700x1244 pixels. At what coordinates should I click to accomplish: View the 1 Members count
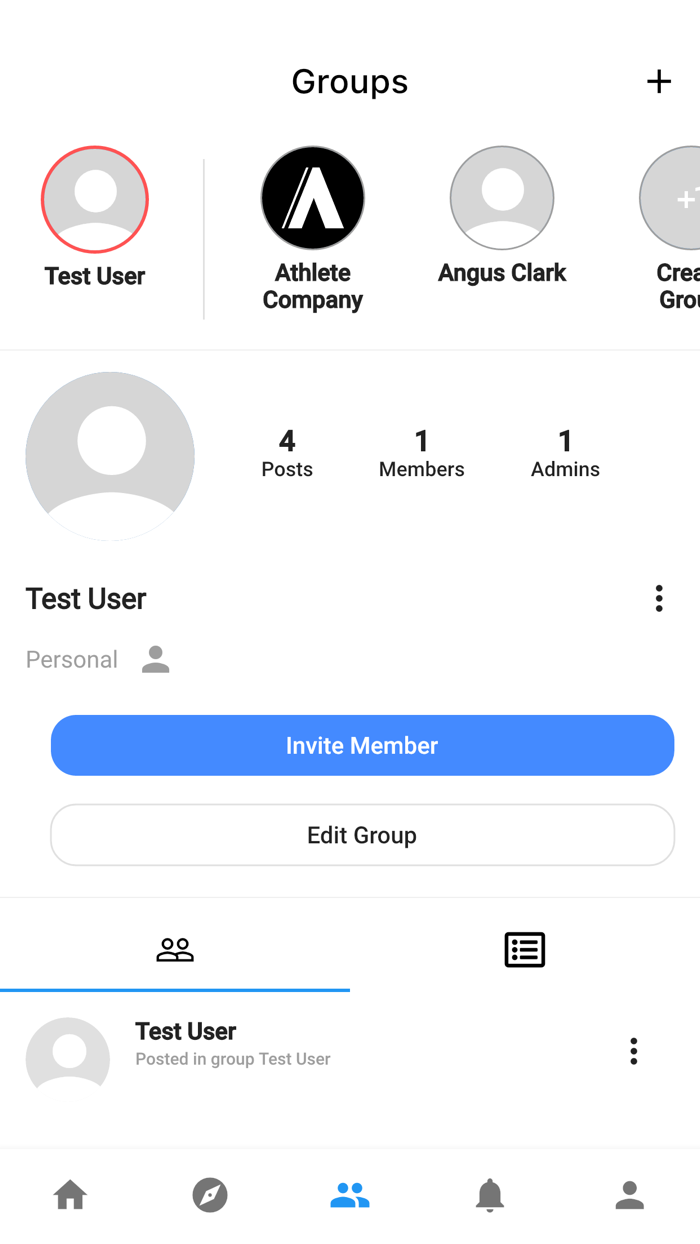(421, 453)
